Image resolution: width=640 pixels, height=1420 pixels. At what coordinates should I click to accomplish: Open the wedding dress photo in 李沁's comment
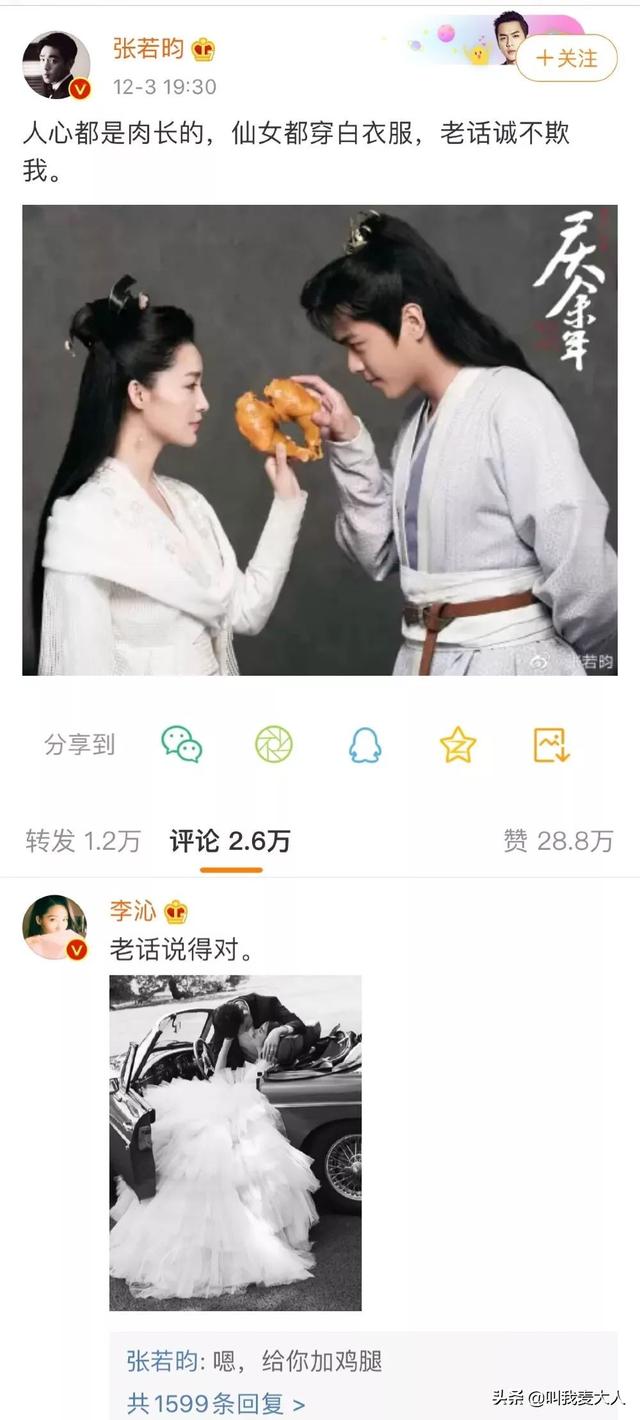coord(235,1142)
